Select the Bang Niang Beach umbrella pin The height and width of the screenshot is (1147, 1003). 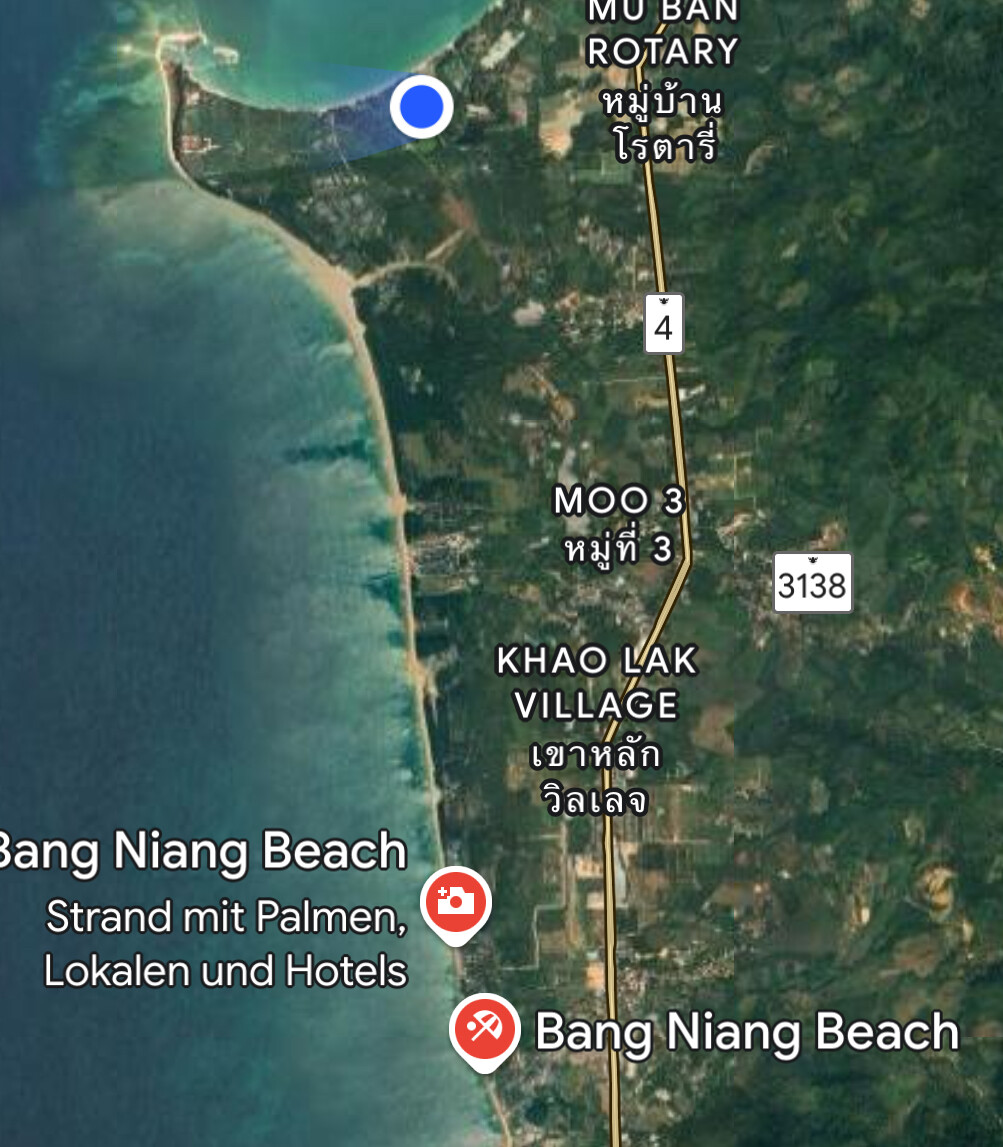point(484,1029)
